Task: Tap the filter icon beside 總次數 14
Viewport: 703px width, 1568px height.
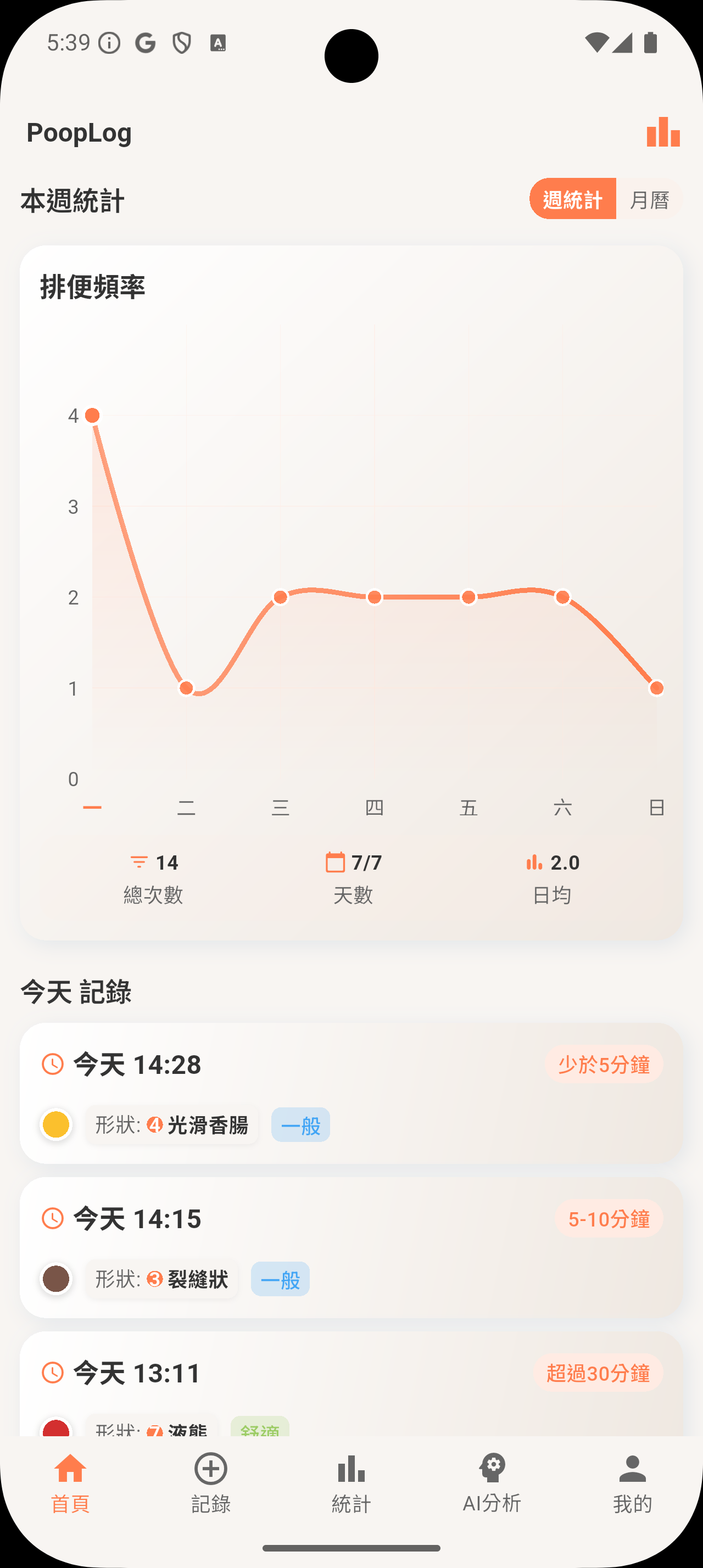Action: point(139,863)
